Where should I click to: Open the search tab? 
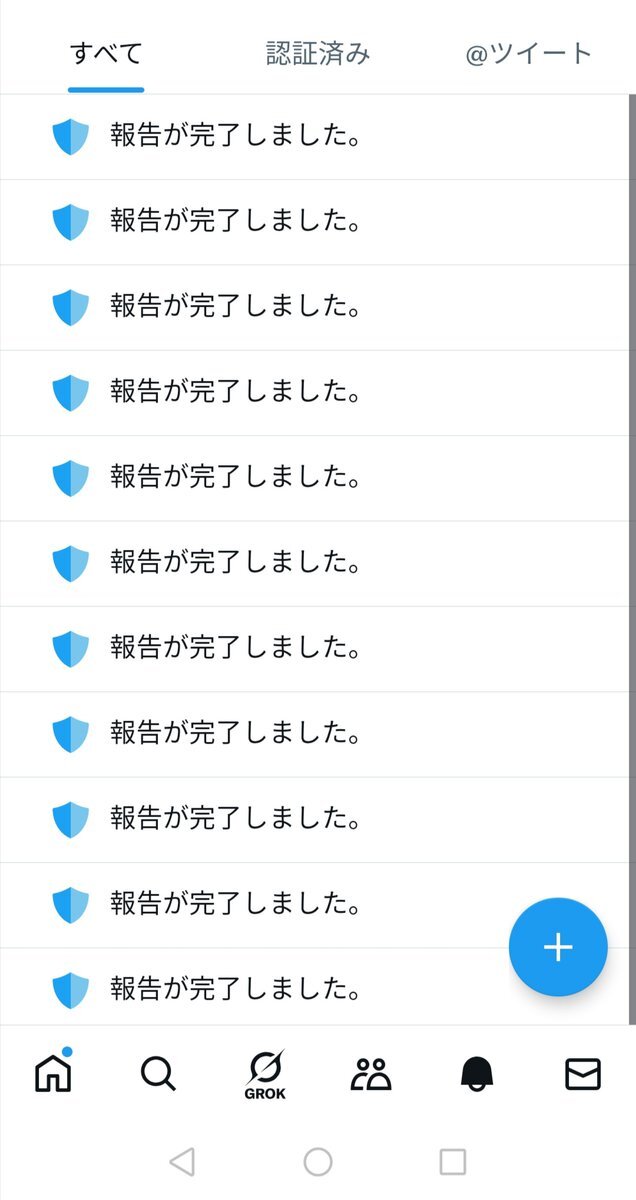[x=158, y=1074]
